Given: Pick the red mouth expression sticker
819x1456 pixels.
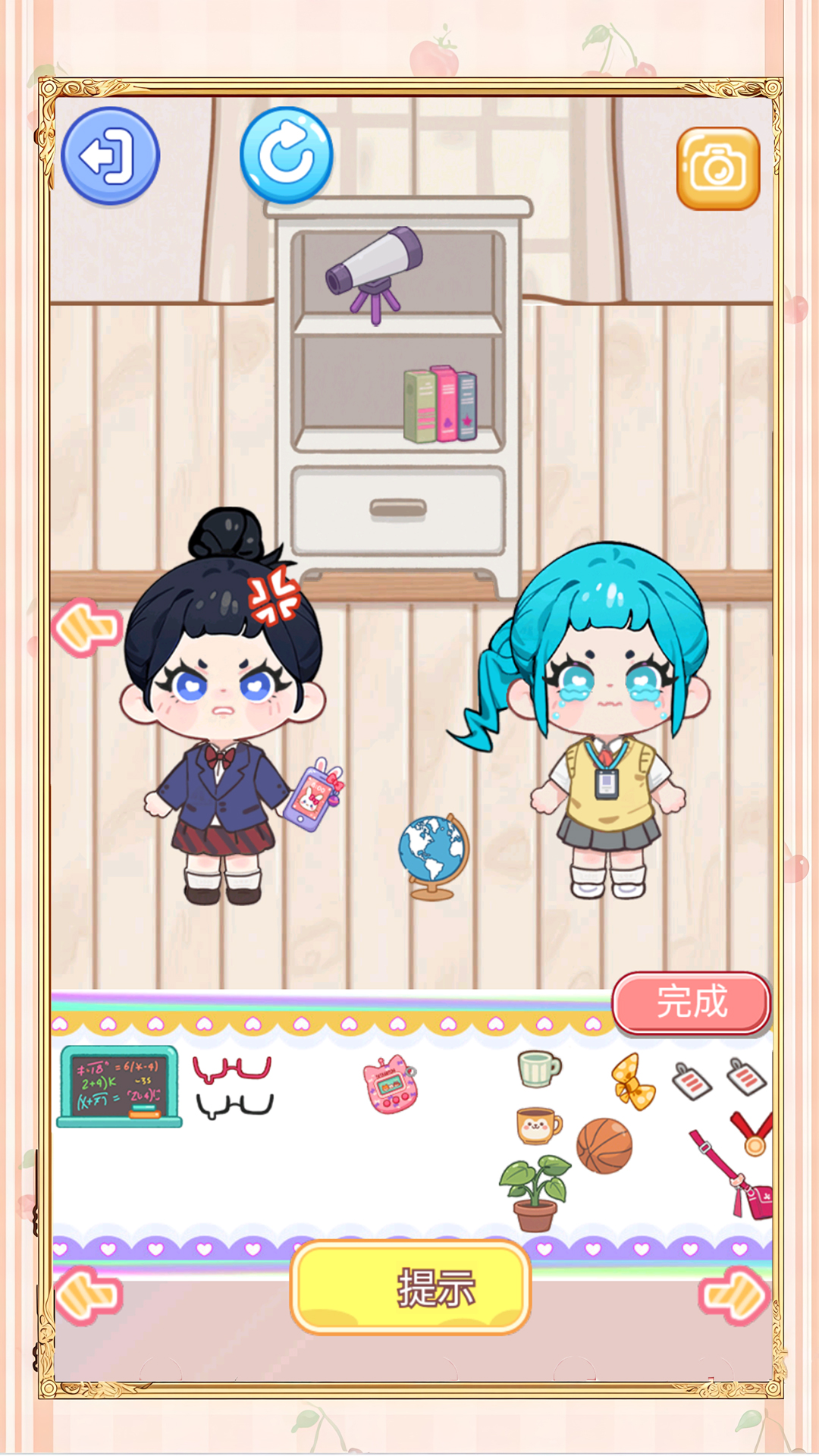Looking at the screenshot, I should [x=232, y=1069].
